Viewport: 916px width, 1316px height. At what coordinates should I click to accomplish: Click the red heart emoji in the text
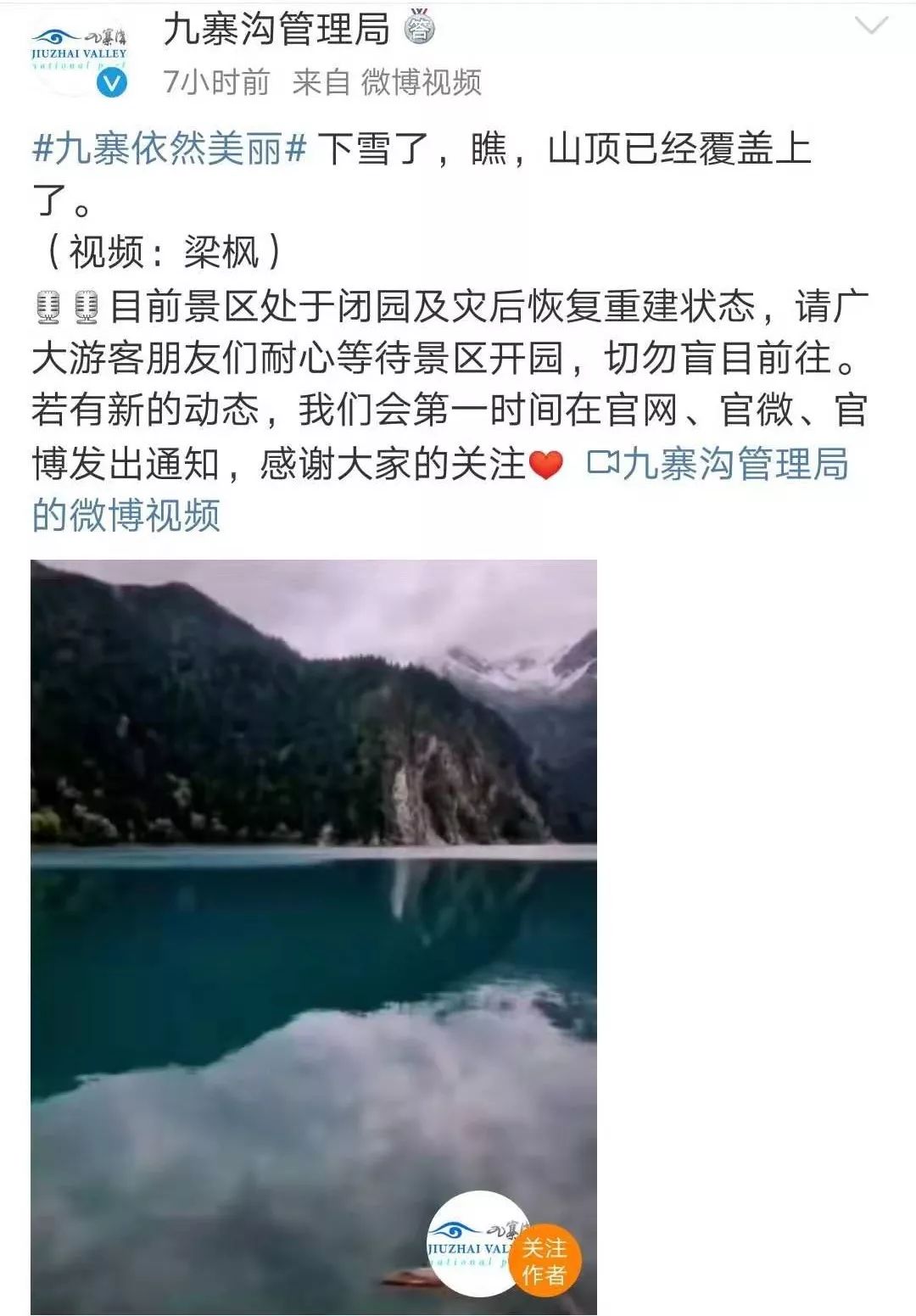click(x=548, y=466)
